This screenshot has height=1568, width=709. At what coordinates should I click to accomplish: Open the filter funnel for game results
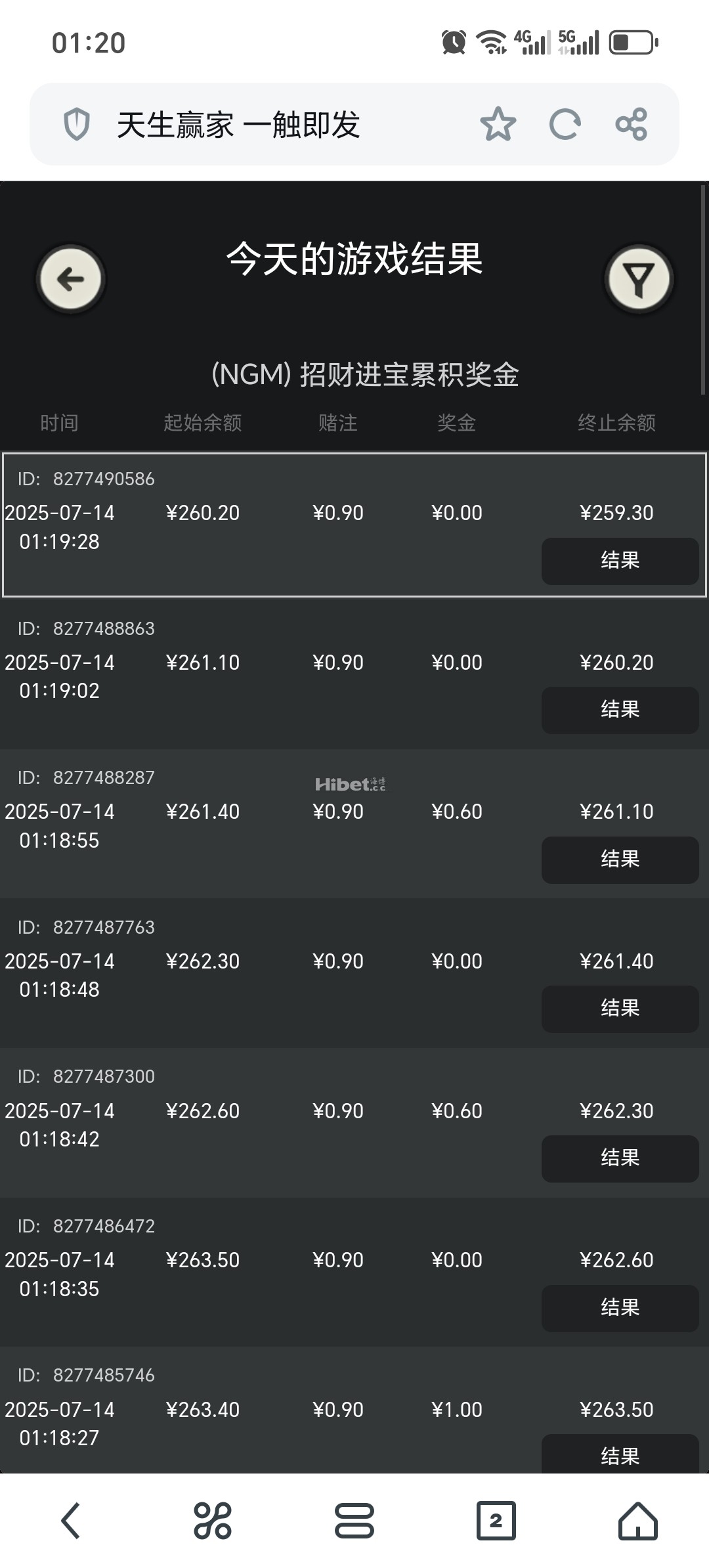tap(639, 279)
